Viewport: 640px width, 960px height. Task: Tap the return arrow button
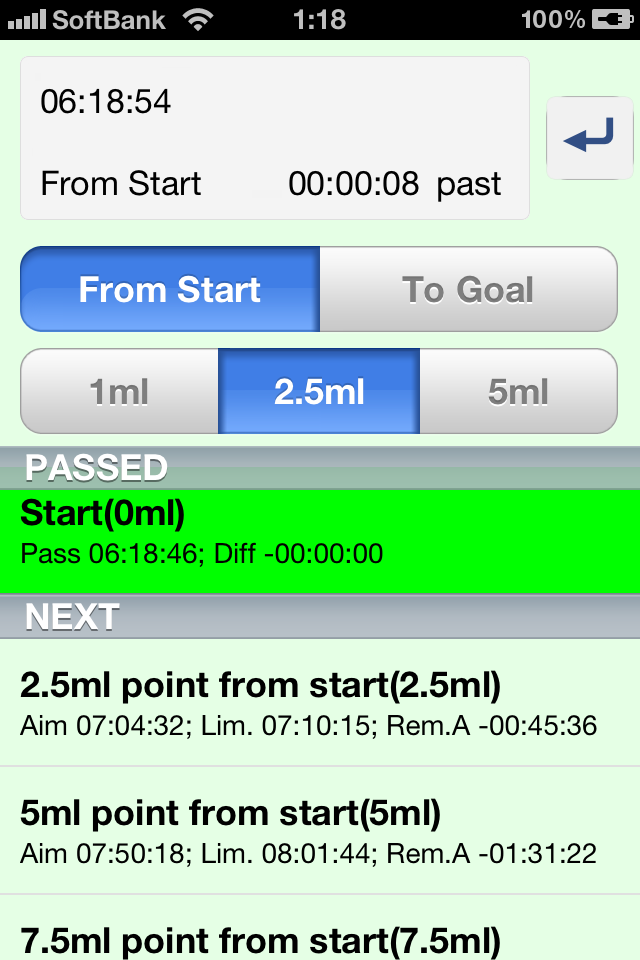point(590,138)
